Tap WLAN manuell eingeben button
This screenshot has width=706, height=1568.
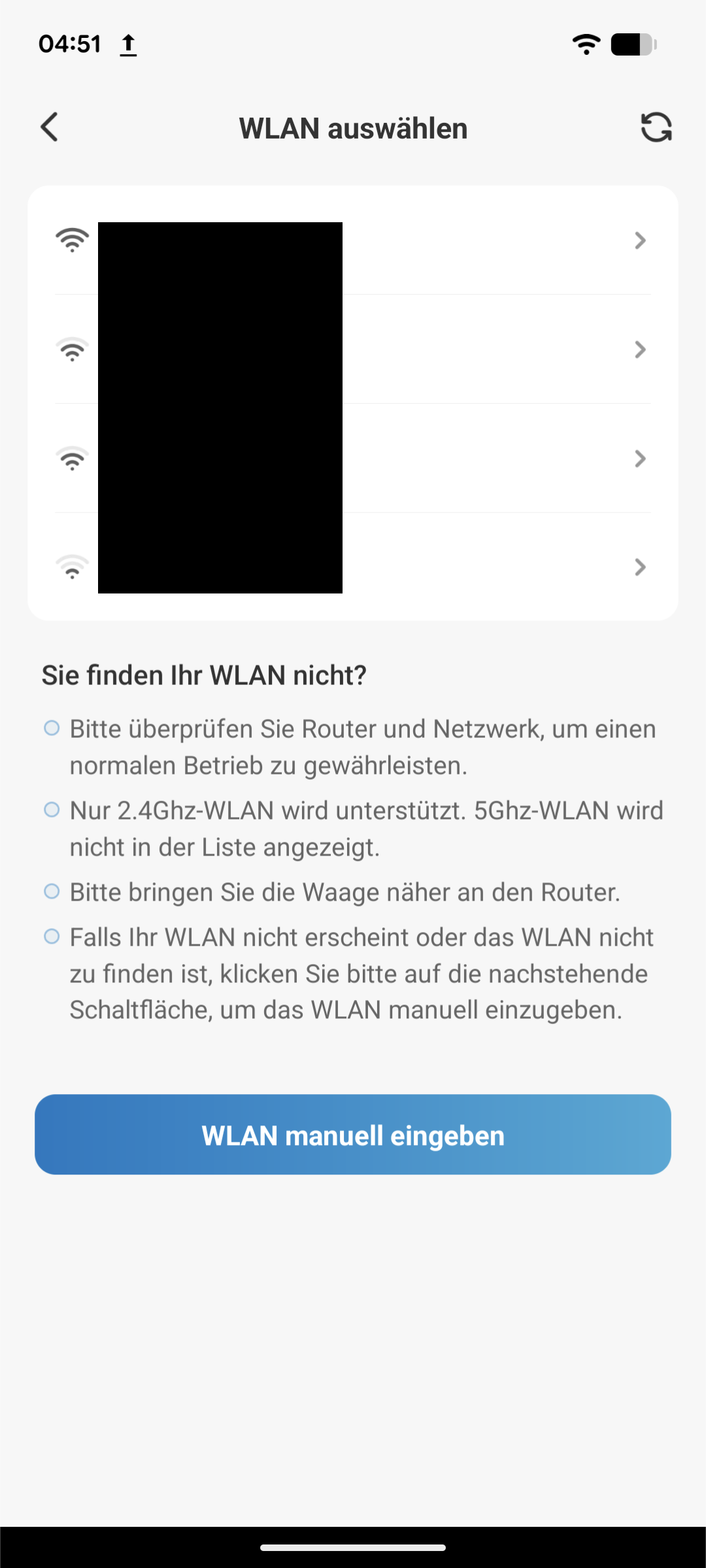click(x=353, y=1135)
